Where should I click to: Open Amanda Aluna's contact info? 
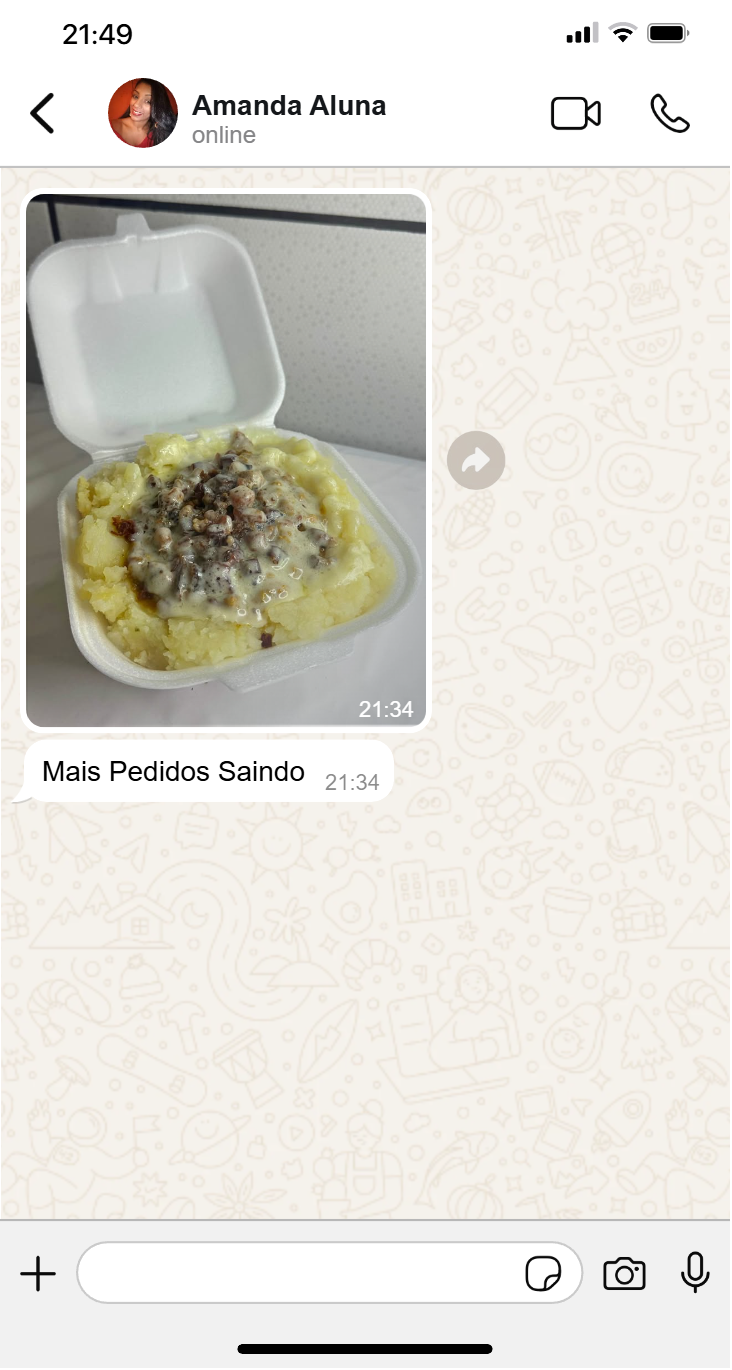(x=288, y=117)
